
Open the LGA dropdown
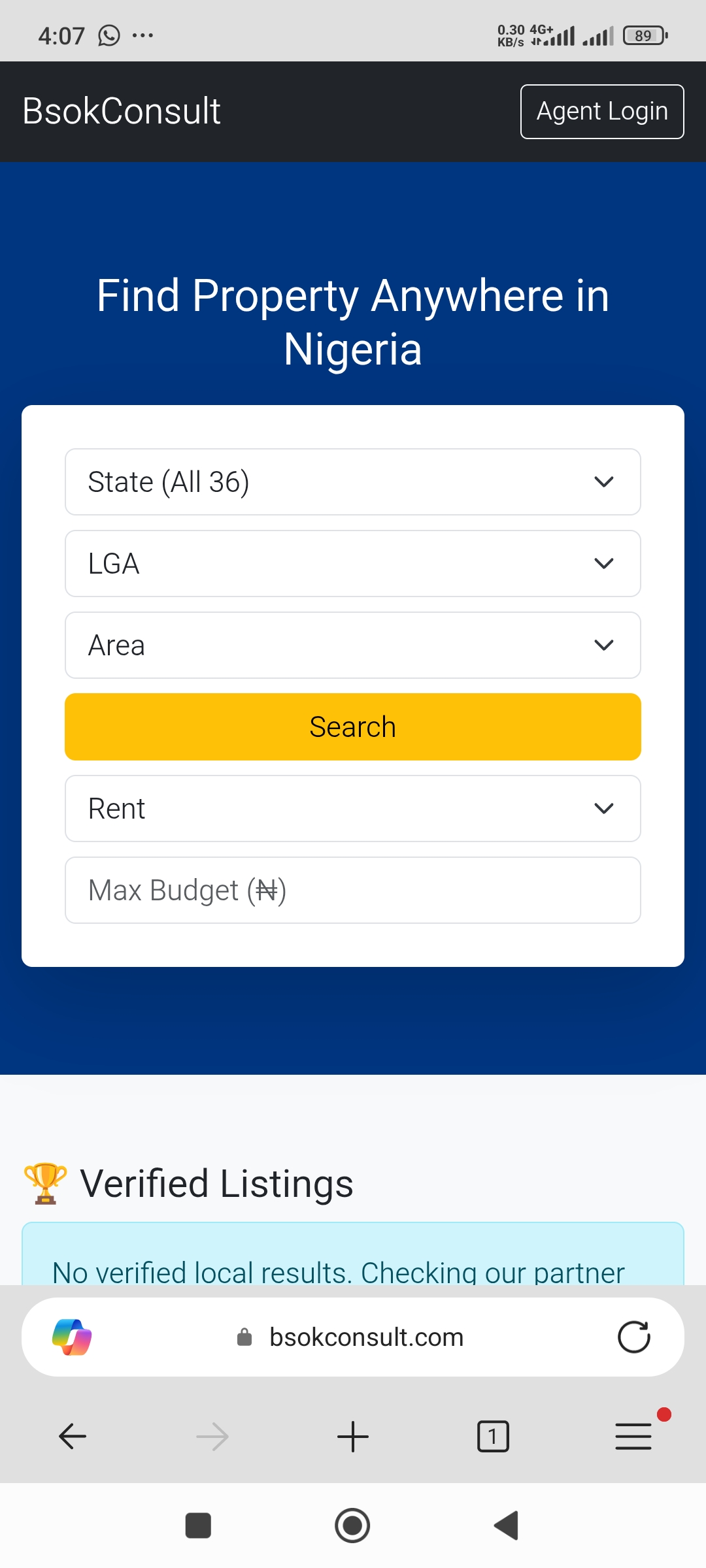[x=352, y=564]
